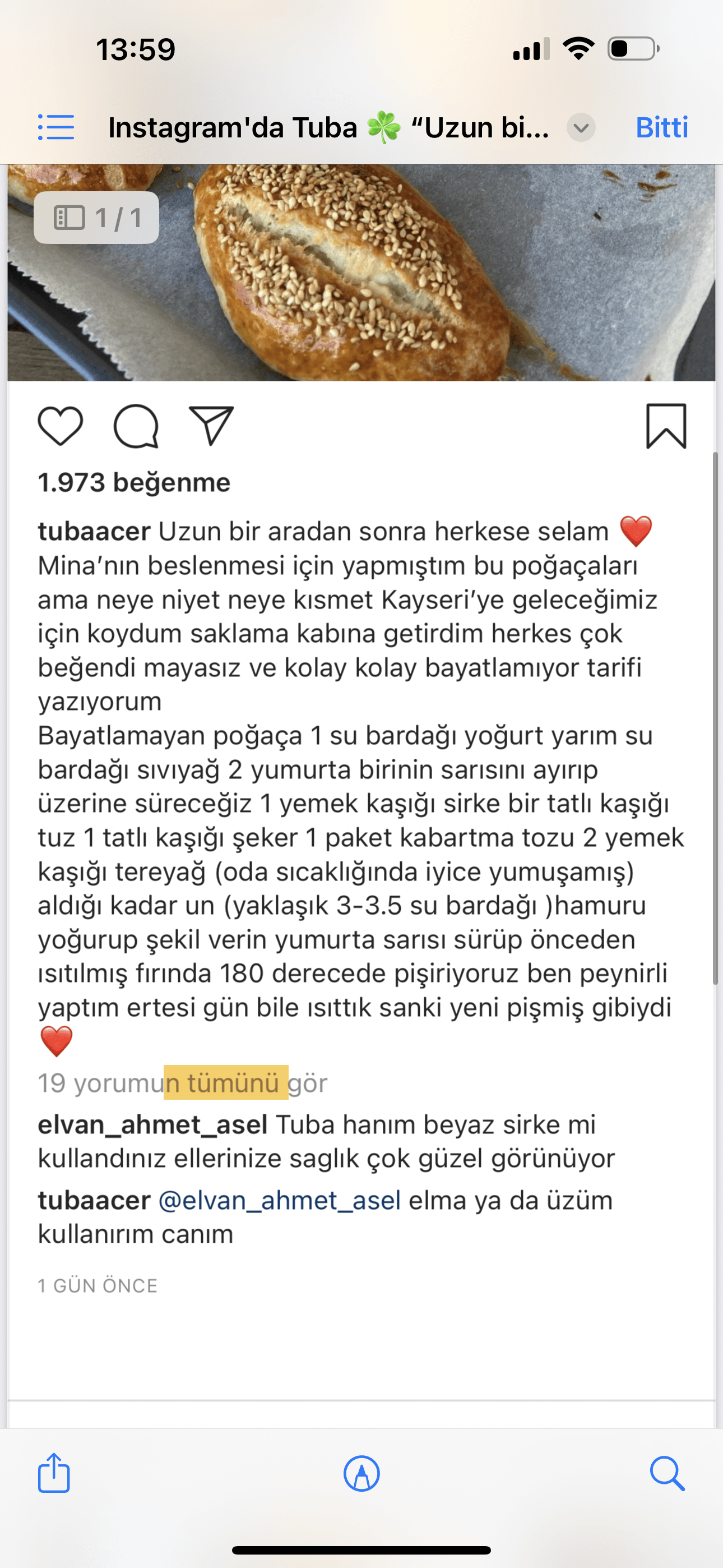
Task: Tap the 1 / 1 page indicator
Action: pyautogui.click(x=97, y=218)
